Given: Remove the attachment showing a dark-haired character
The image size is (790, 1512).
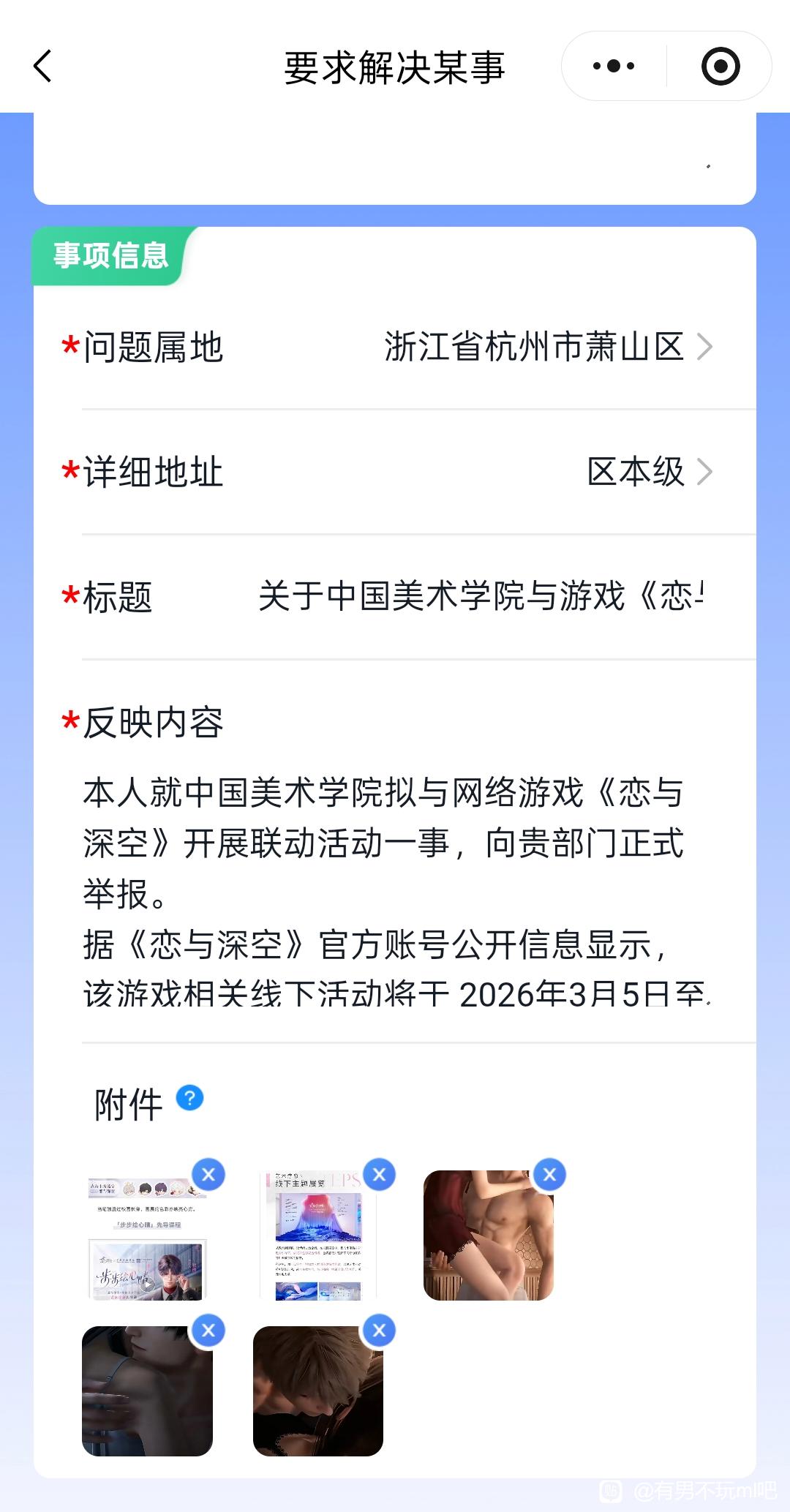Looking at the screenshot, I should [x=208, y=1331].
